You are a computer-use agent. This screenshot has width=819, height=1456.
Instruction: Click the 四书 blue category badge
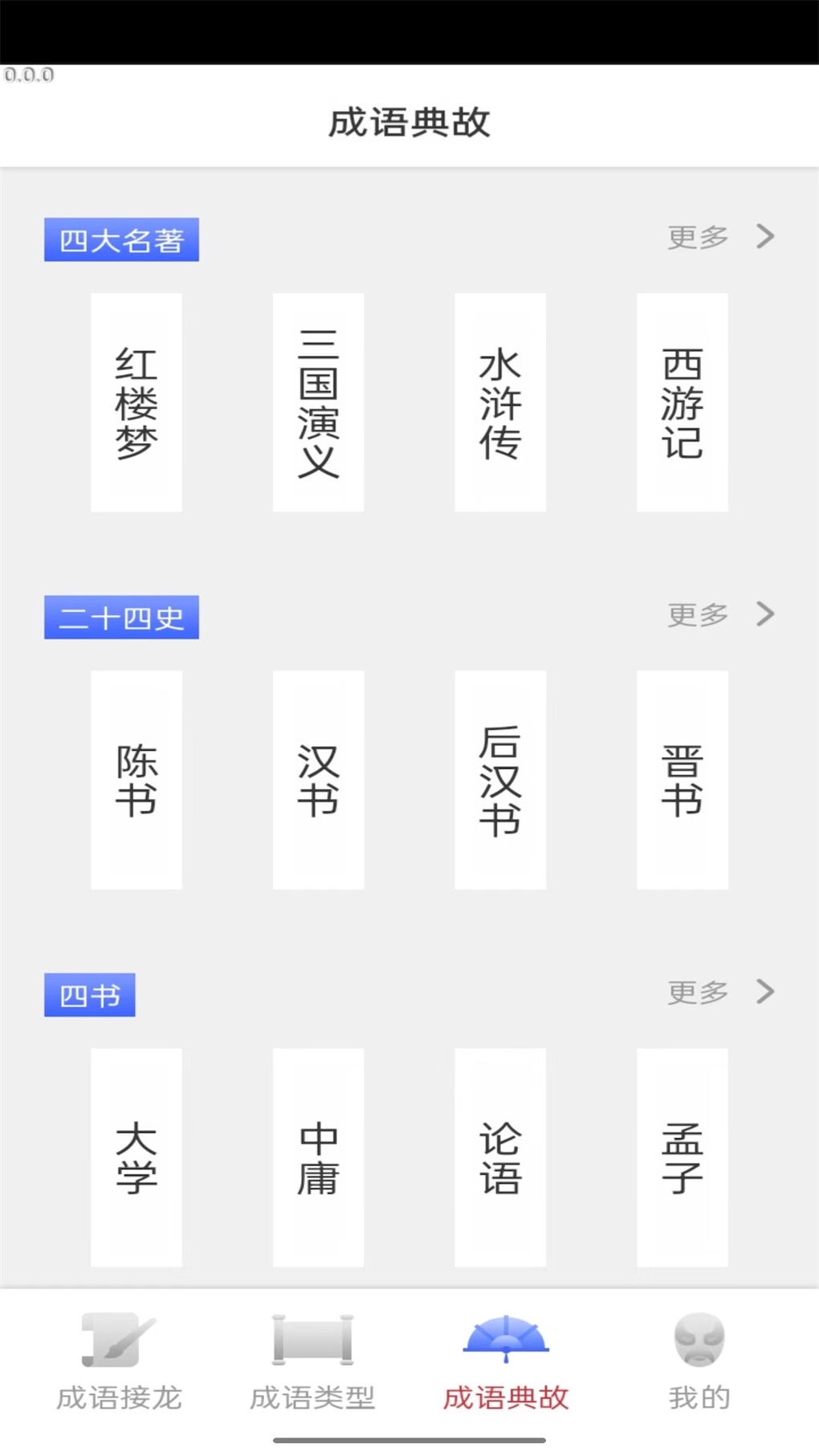pyautogui.click(x=90, y=995)
